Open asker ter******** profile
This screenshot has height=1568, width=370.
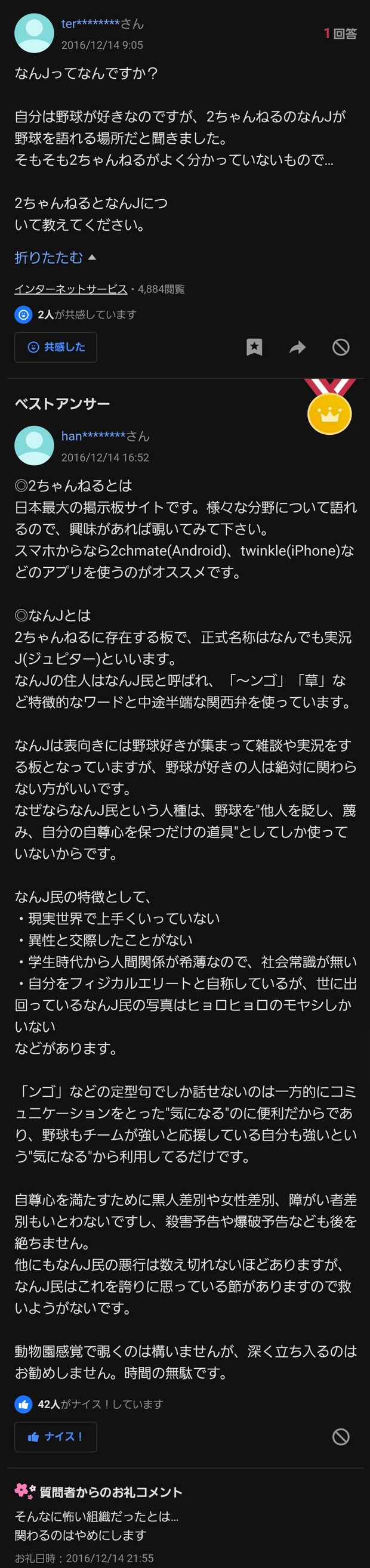pos(90,24)
